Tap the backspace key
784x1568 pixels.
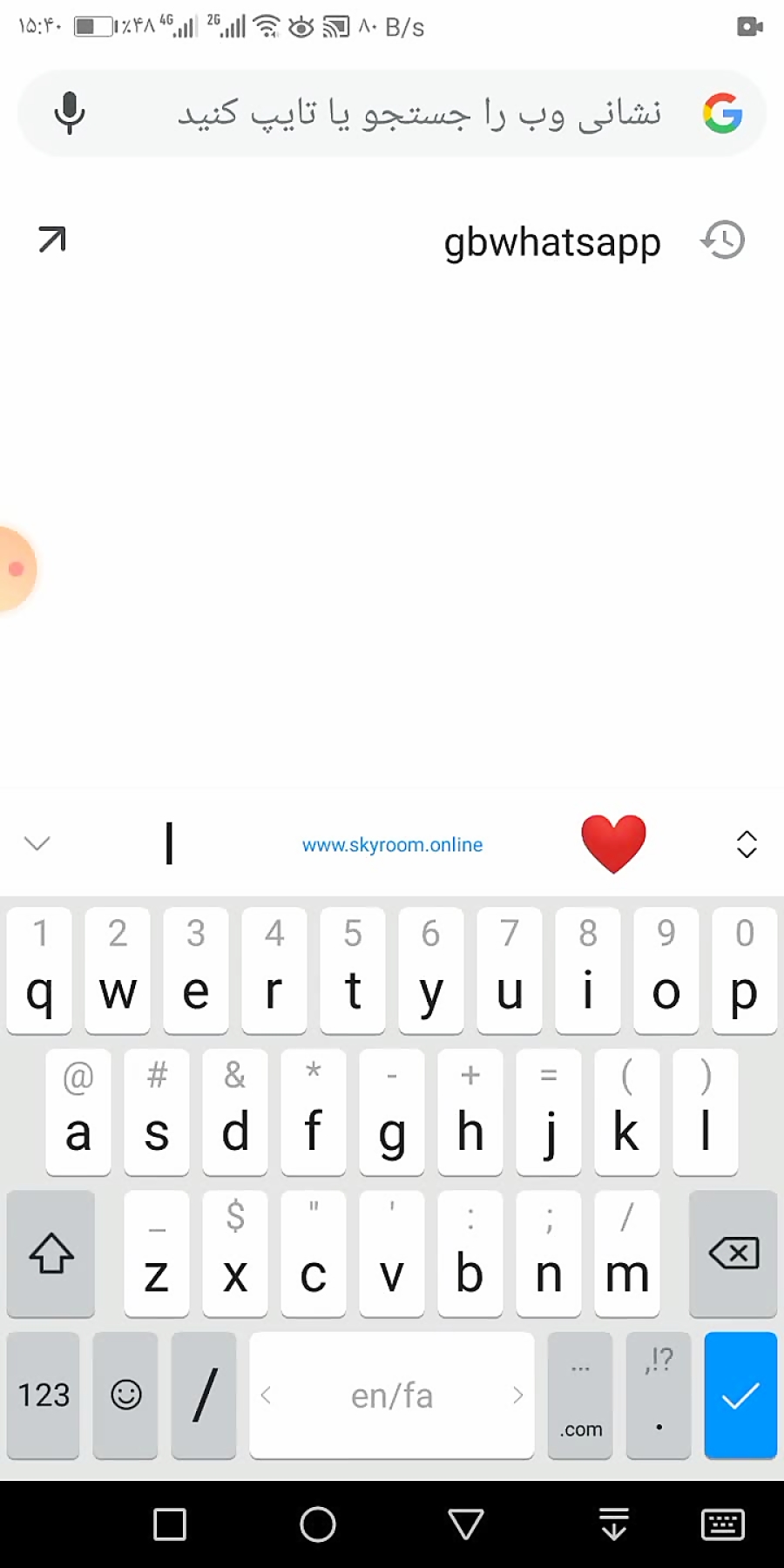(x=733, y=1254)
